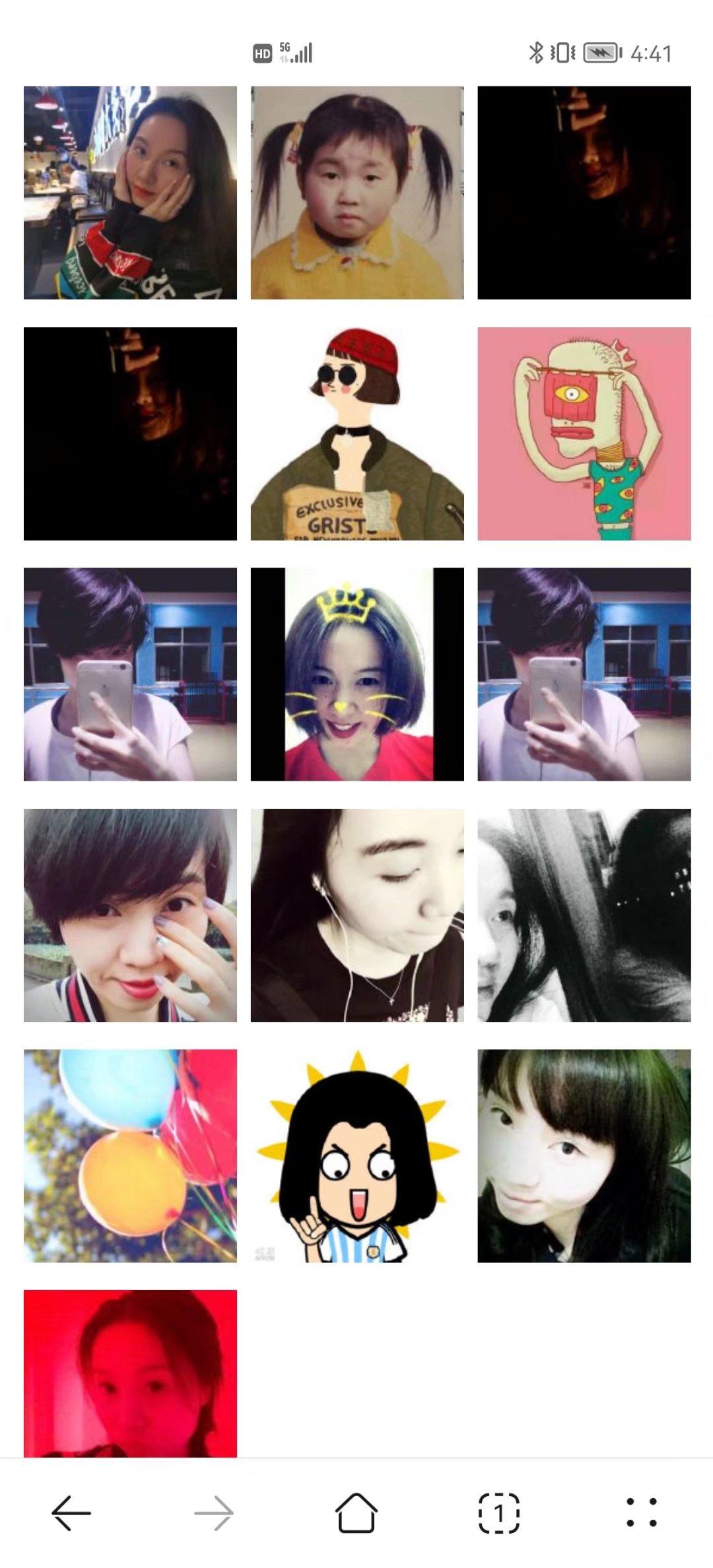View the cartoon girl with yellow sunburst
This screenshot has height=1568, width=713.
point(357,1156)
